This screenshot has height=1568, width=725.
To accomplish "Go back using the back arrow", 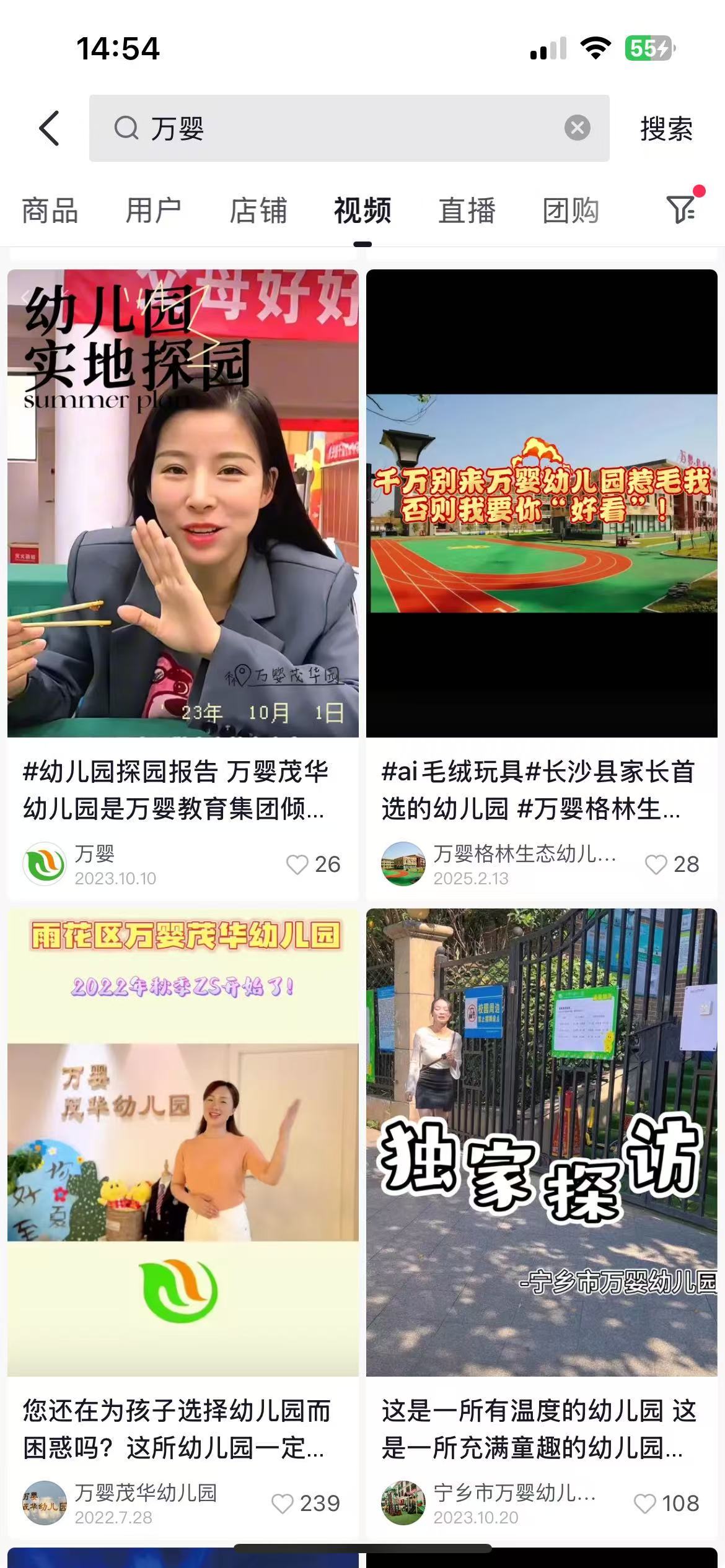I will click(50, 129).
